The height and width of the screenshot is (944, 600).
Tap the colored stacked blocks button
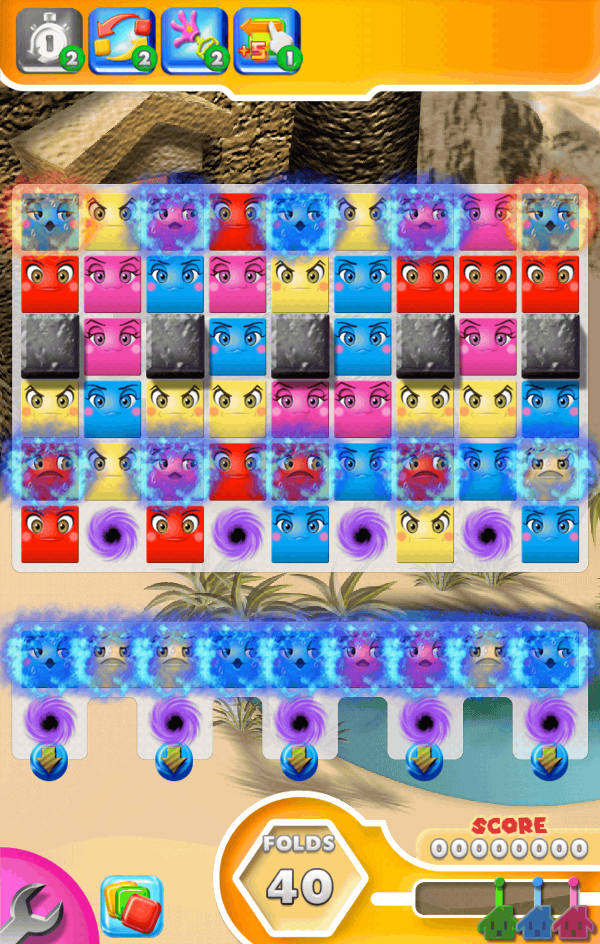pos(131,906)
